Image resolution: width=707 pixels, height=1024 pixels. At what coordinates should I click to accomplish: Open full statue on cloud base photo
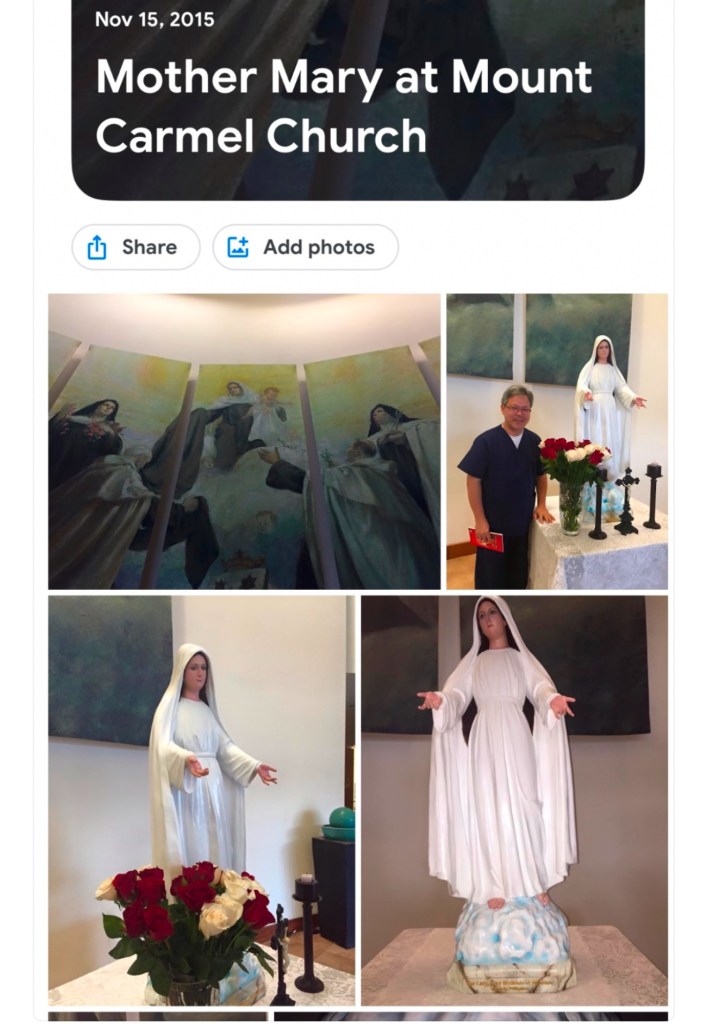514,800
